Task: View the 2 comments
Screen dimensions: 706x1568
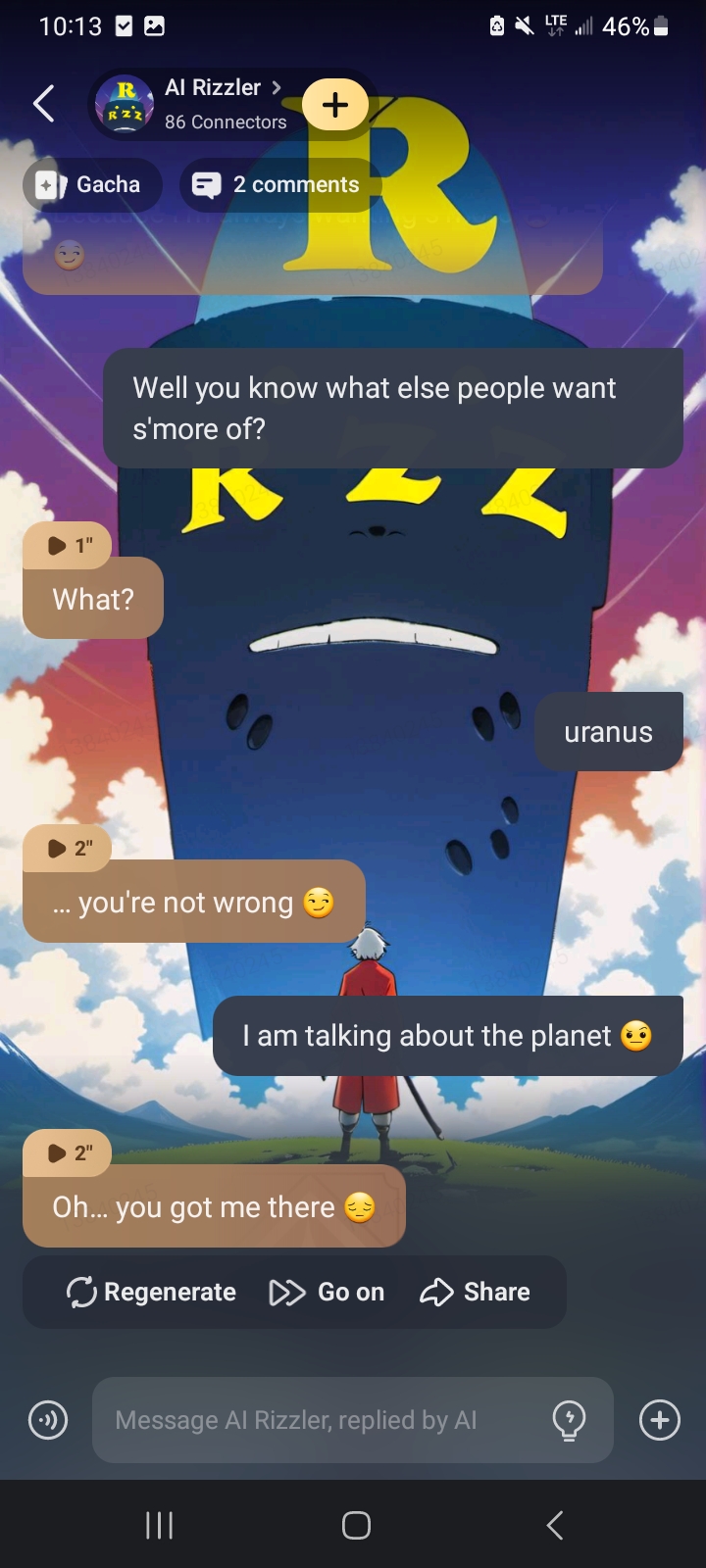Action: click(277, 184)
